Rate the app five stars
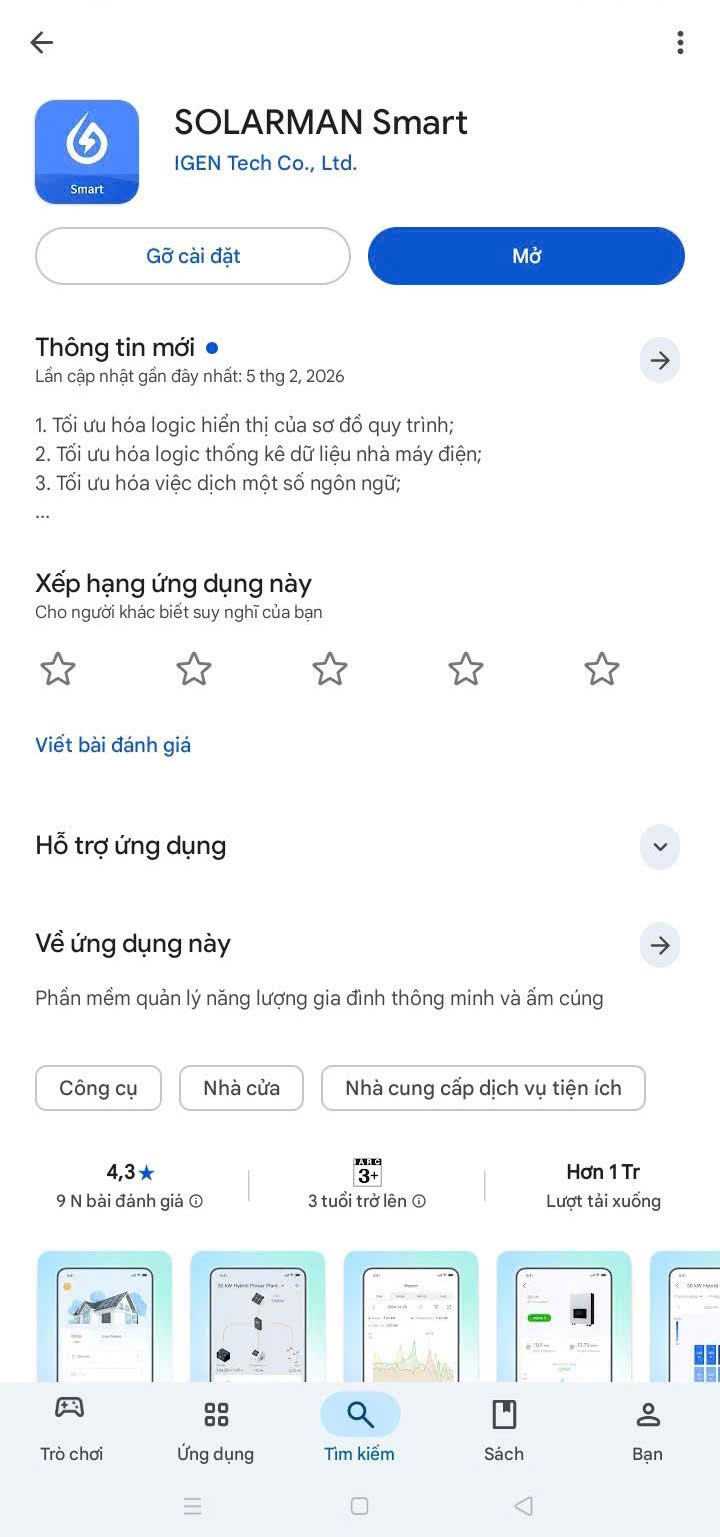The image size is (720, 1537). click(x=601, y=669)
